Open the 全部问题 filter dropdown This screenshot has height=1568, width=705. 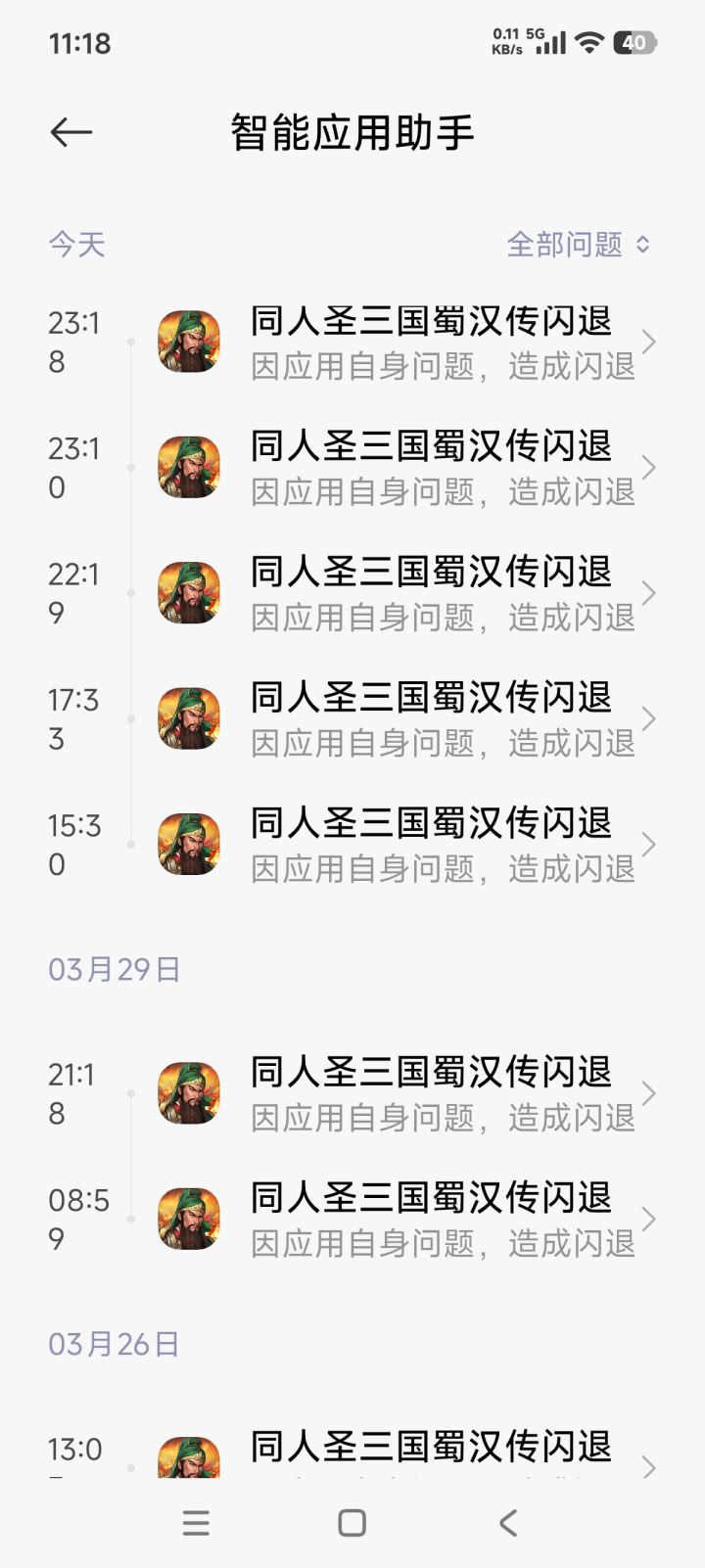coord(578,245)
